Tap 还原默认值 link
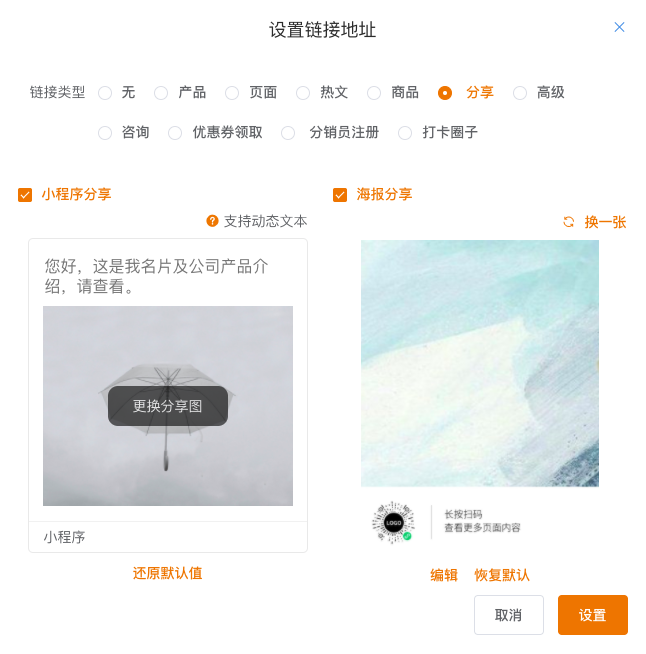646x654 pixels. tap(168, 573)
